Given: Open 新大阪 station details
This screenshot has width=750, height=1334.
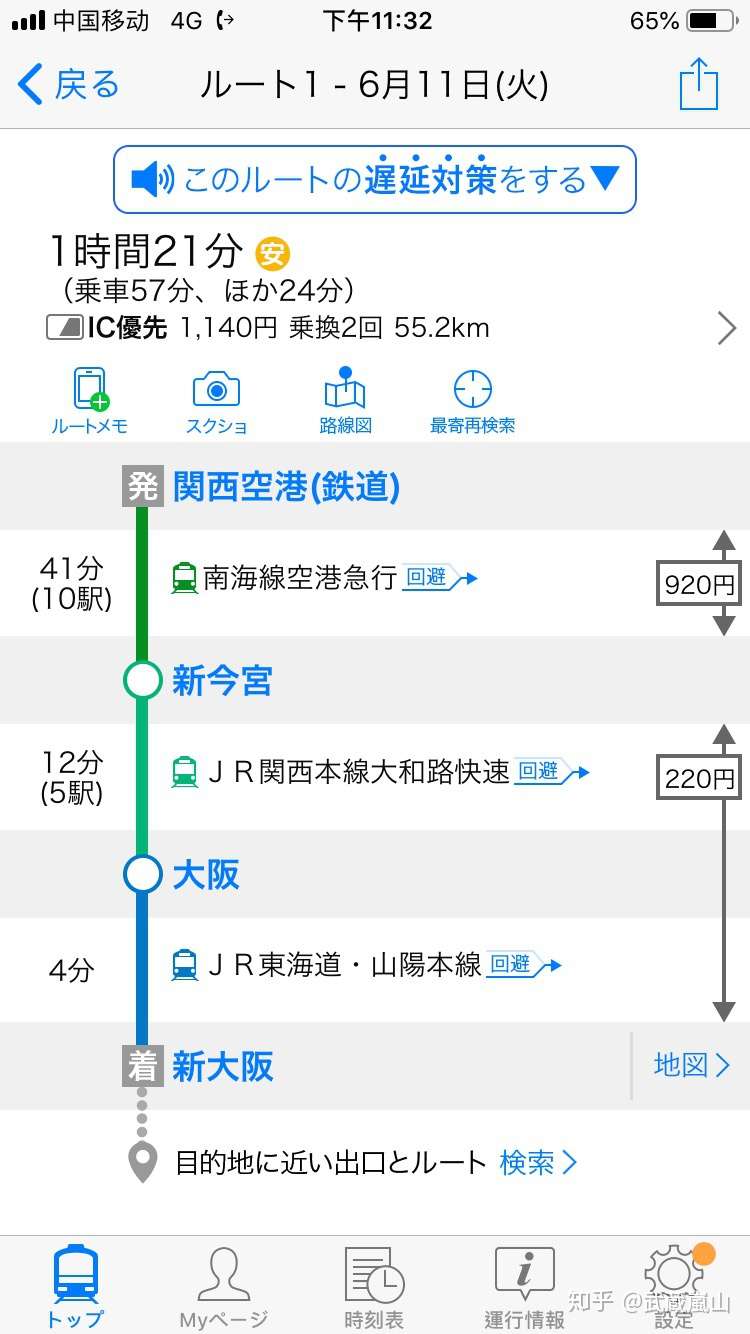Looking at the screenshot, I should click(x=223, y=1067).
